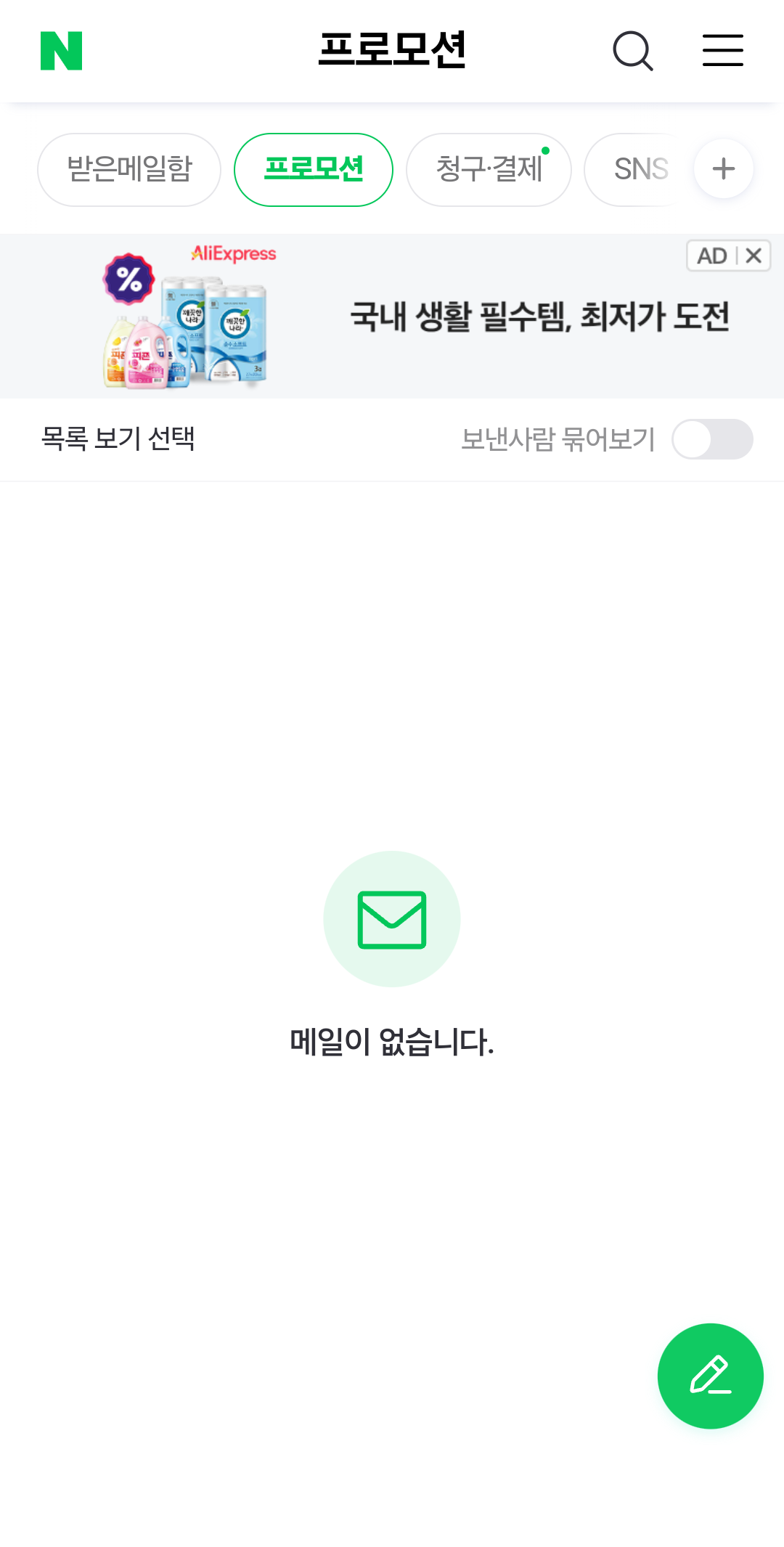
Task: Open 목록 보기 선택 options
Action: 118,438
